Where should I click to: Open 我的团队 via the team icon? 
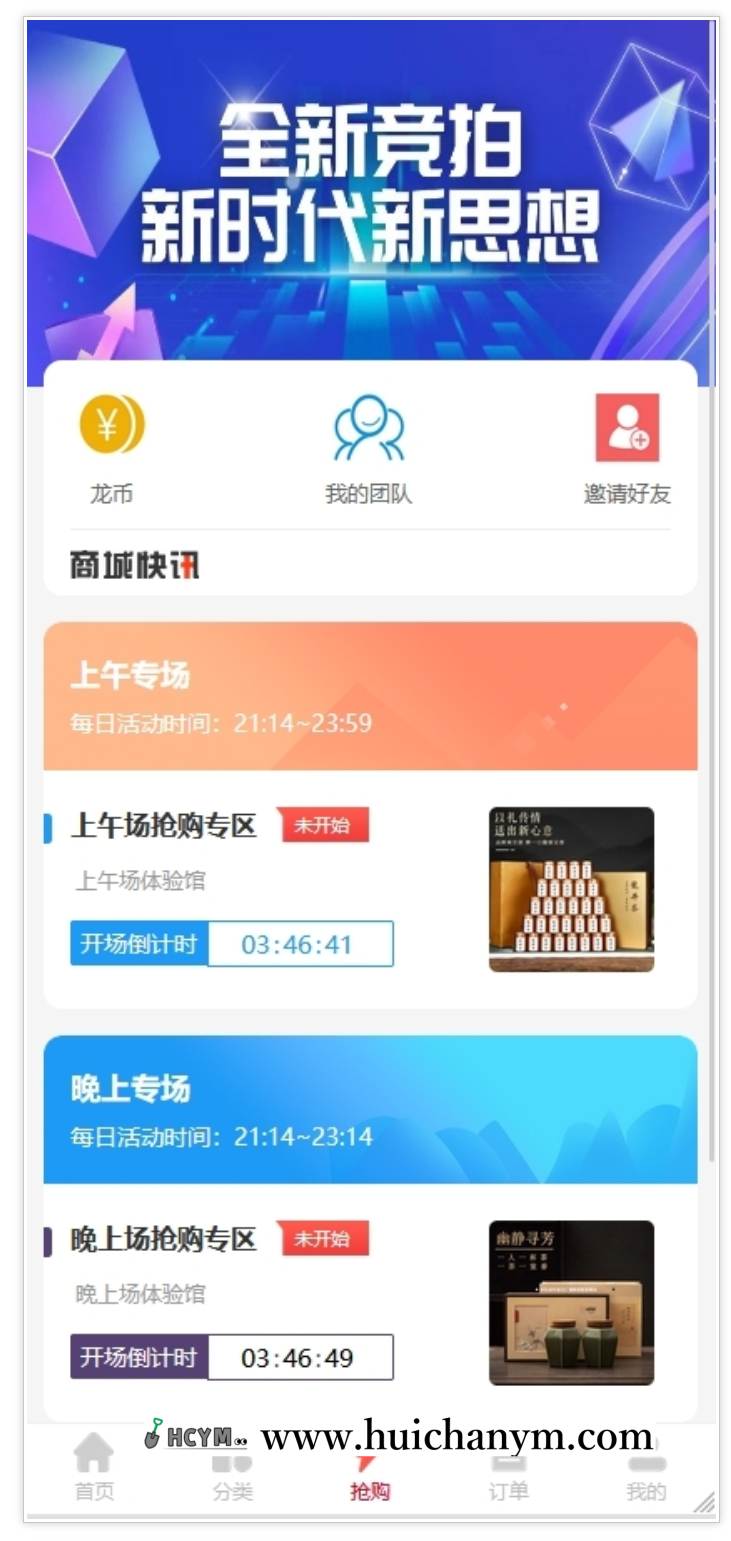(x=368, y=424)
